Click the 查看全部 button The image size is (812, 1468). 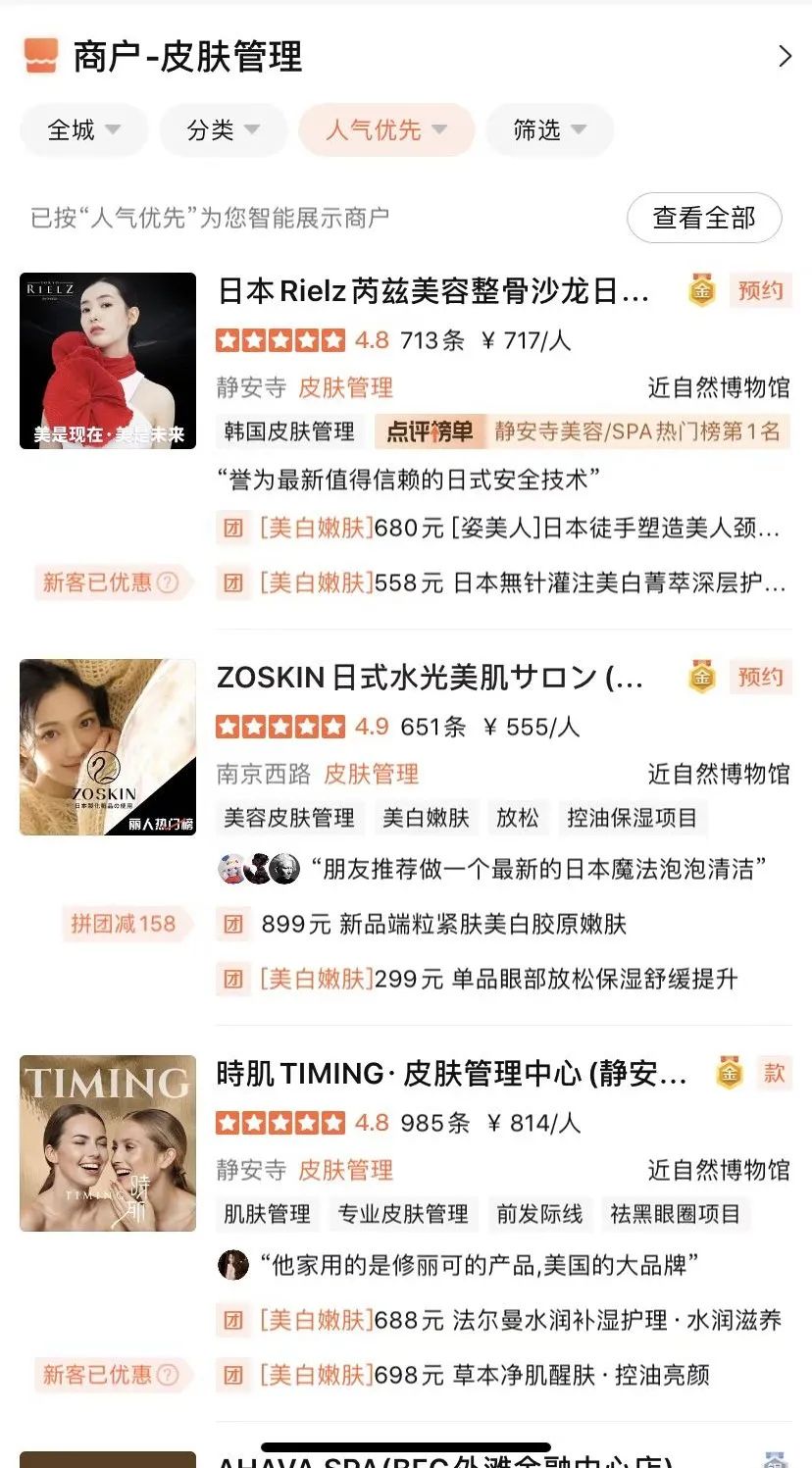703,218
